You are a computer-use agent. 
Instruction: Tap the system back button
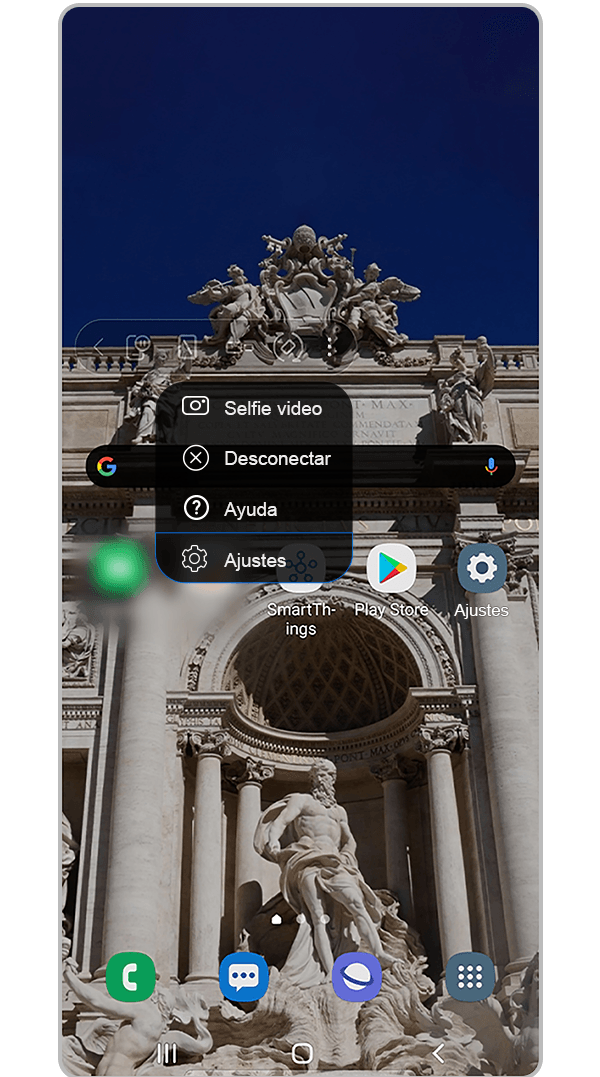tap(437, 1052)
